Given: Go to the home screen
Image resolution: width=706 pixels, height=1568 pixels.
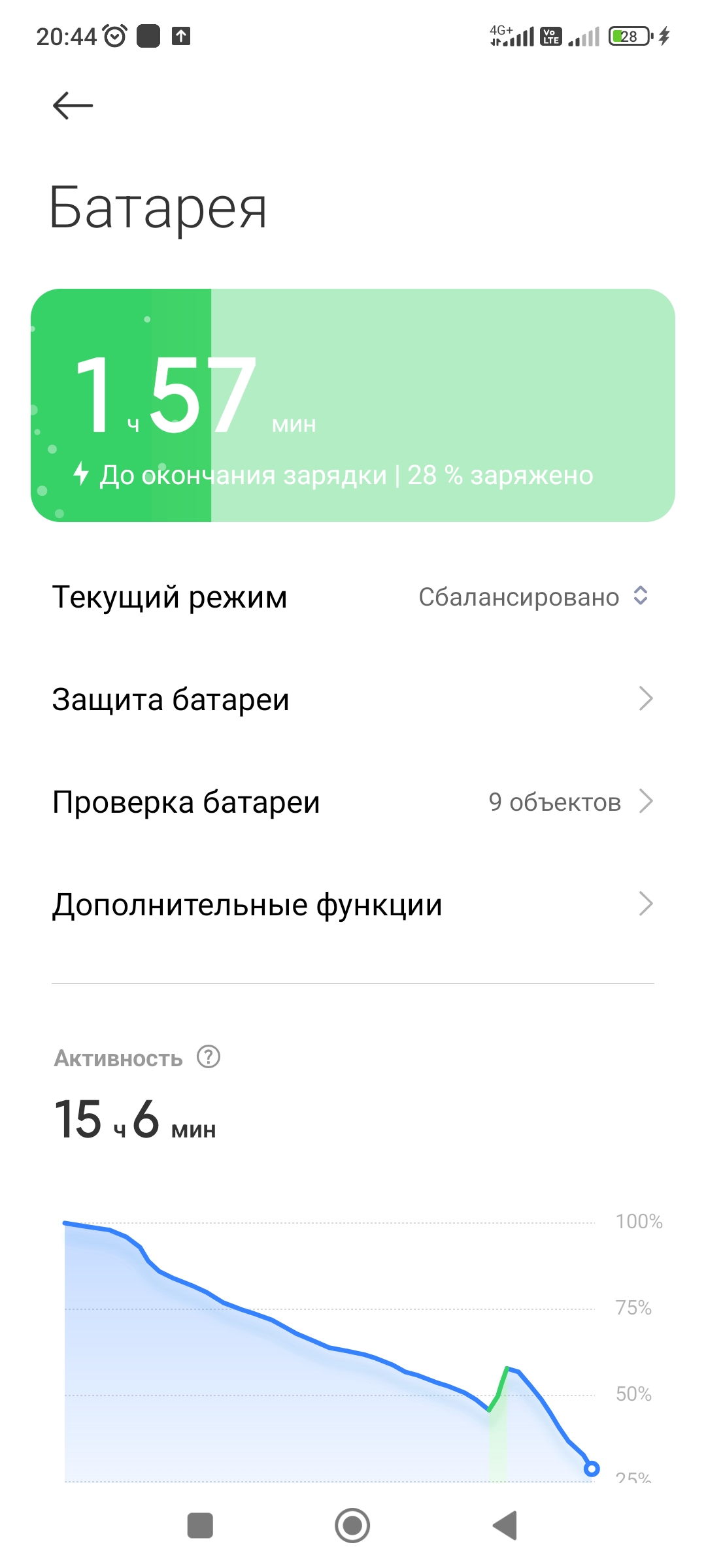Looking at the screenshot, I should tap(352, 1526).
